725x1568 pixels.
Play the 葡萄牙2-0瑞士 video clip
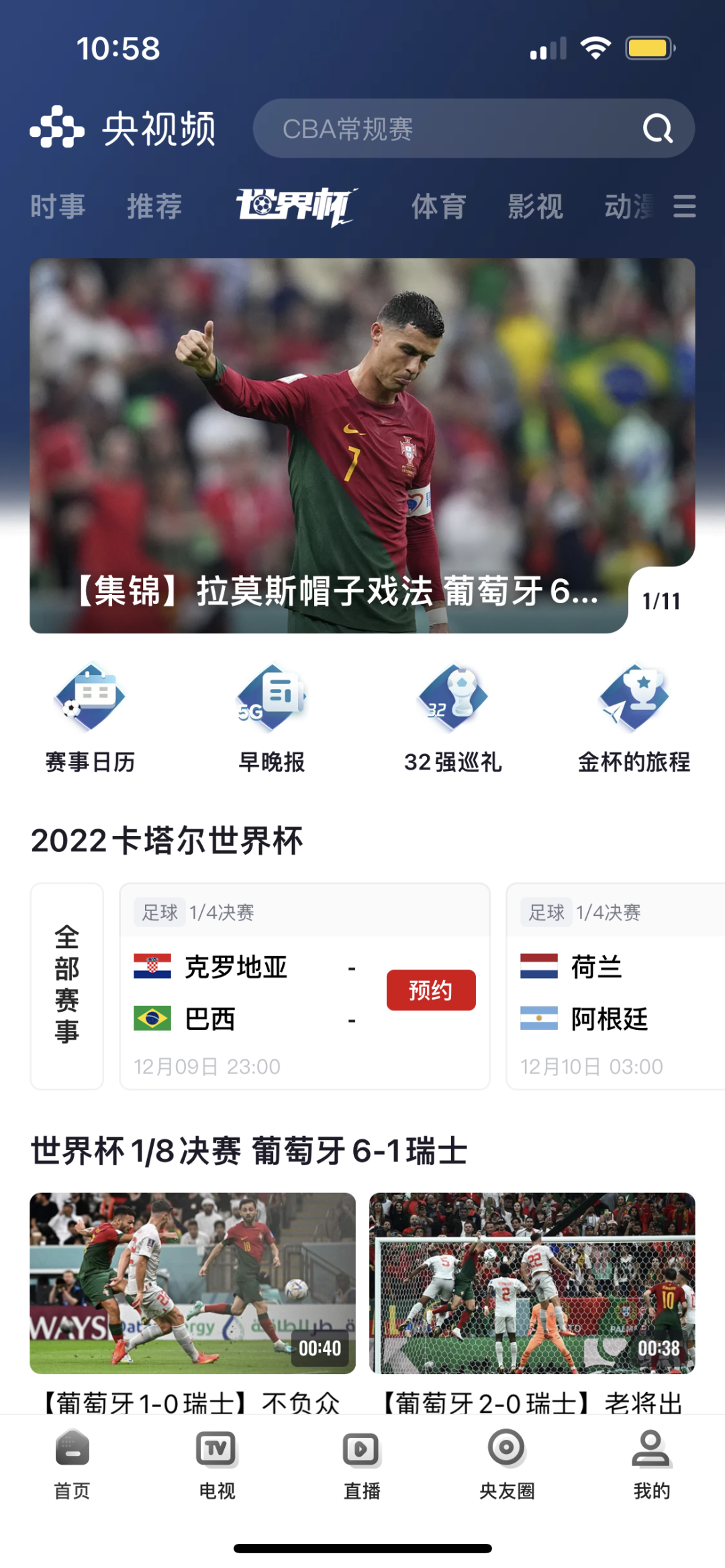[x=532, y=1283]
